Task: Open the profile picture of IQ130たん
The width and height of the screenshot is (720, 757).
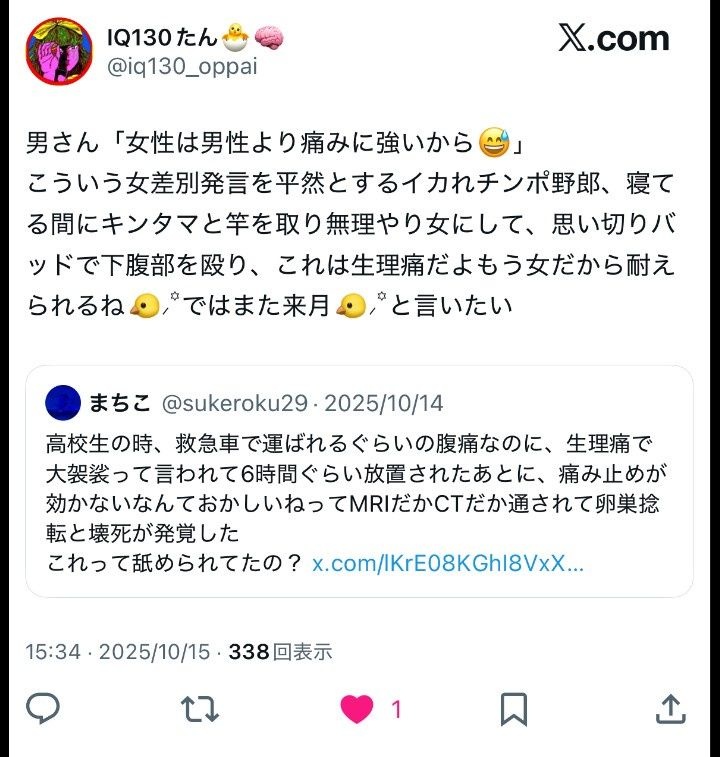Action: pyautogui.click(x=59, y=51)
